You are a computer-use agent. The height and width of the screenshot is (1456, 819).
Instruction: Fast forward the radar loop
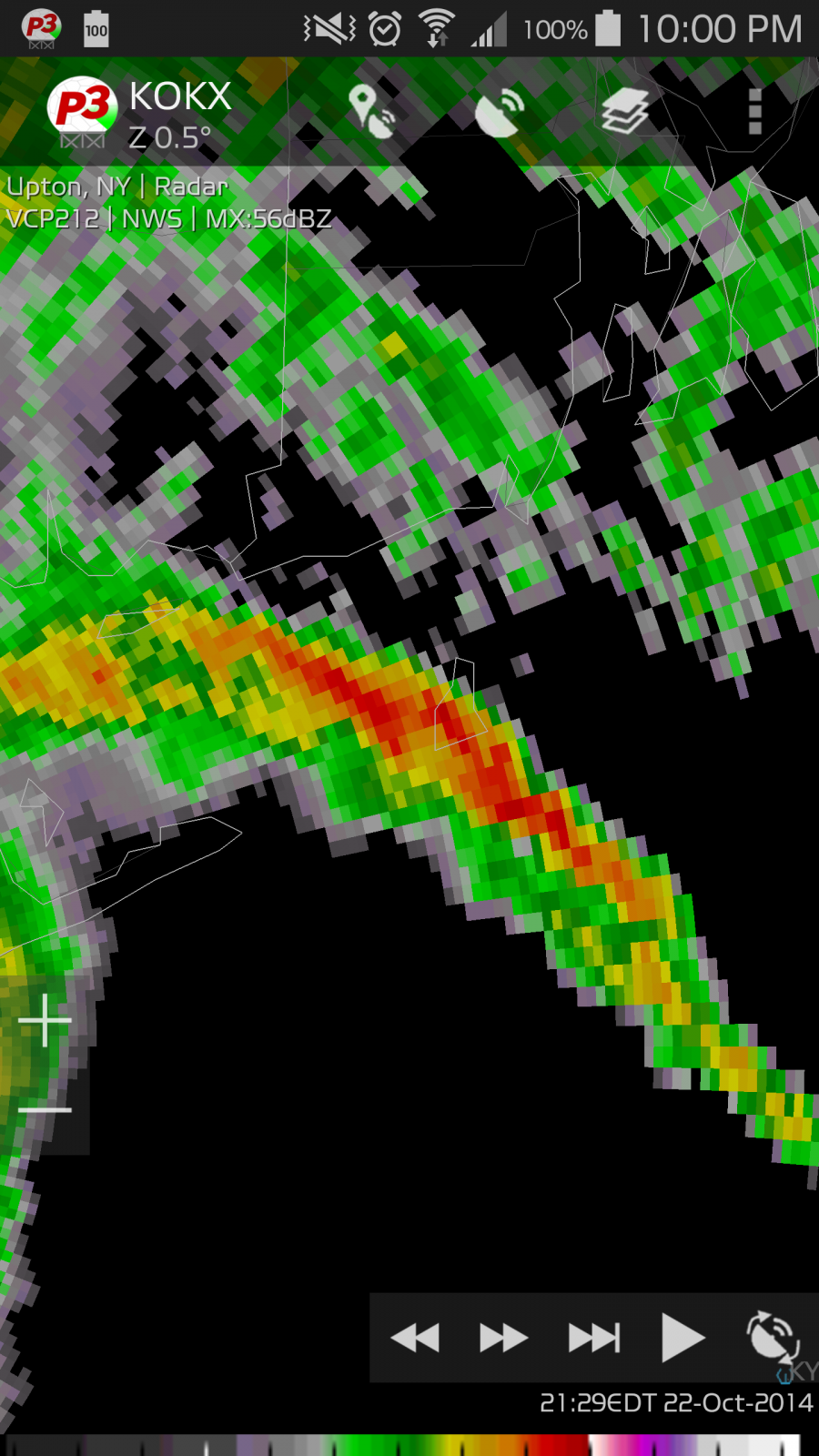(x=503, y=1338)
